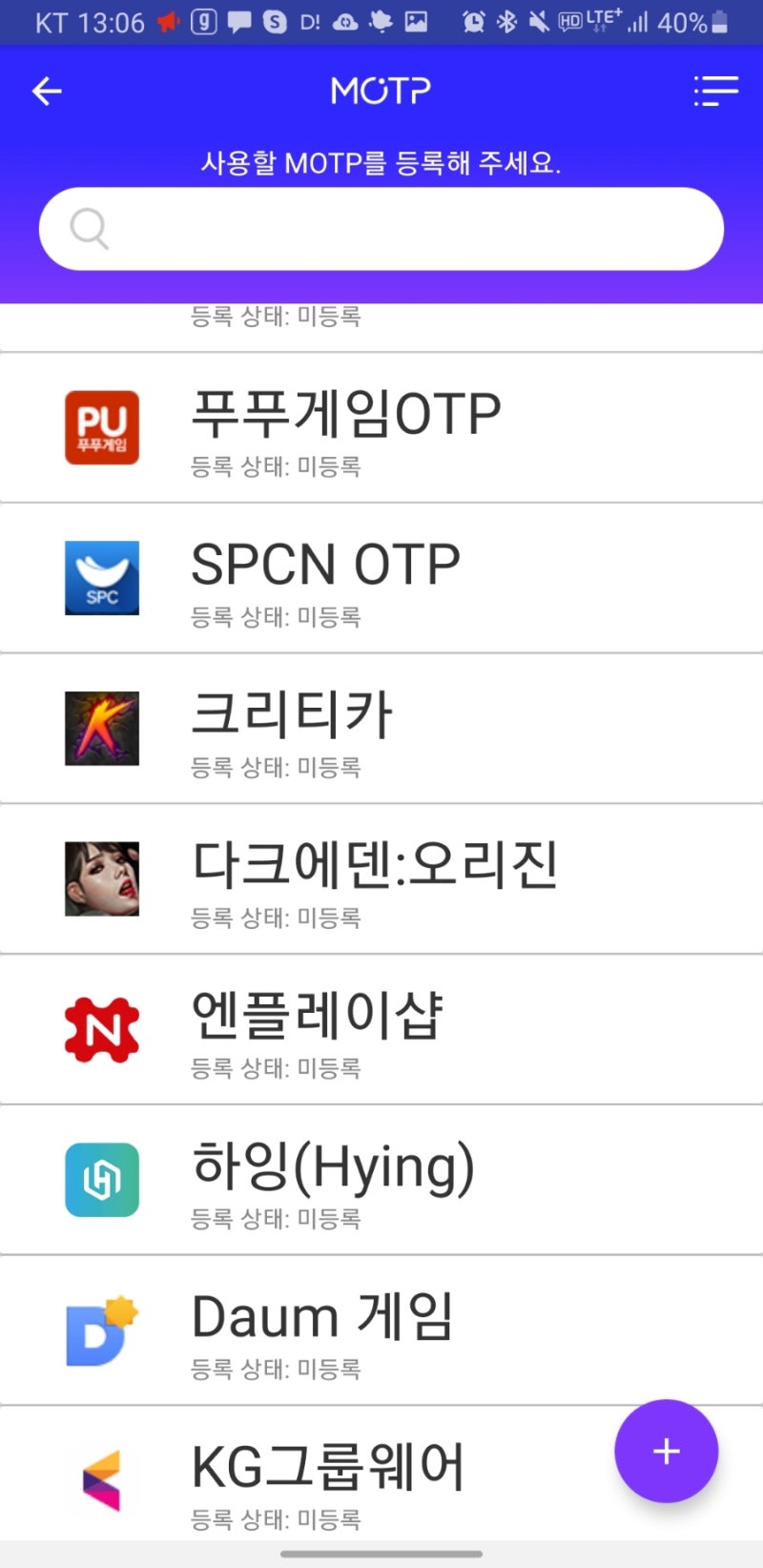Tap the SPCN OTP blue icon
The image size is (763, 1568).
[x=102, y=577]
